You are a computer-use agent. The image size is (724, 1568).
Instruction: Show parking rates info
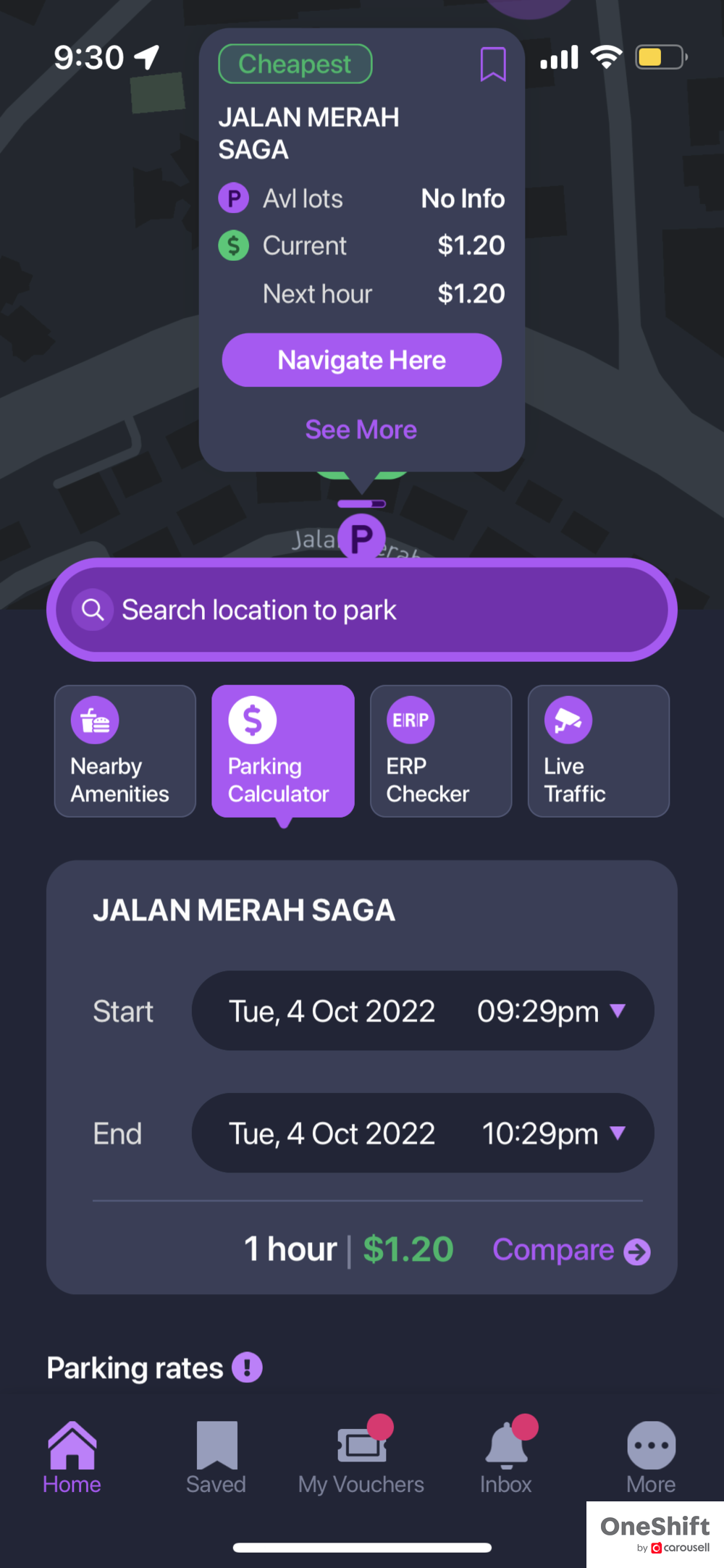coord(248,1368)
